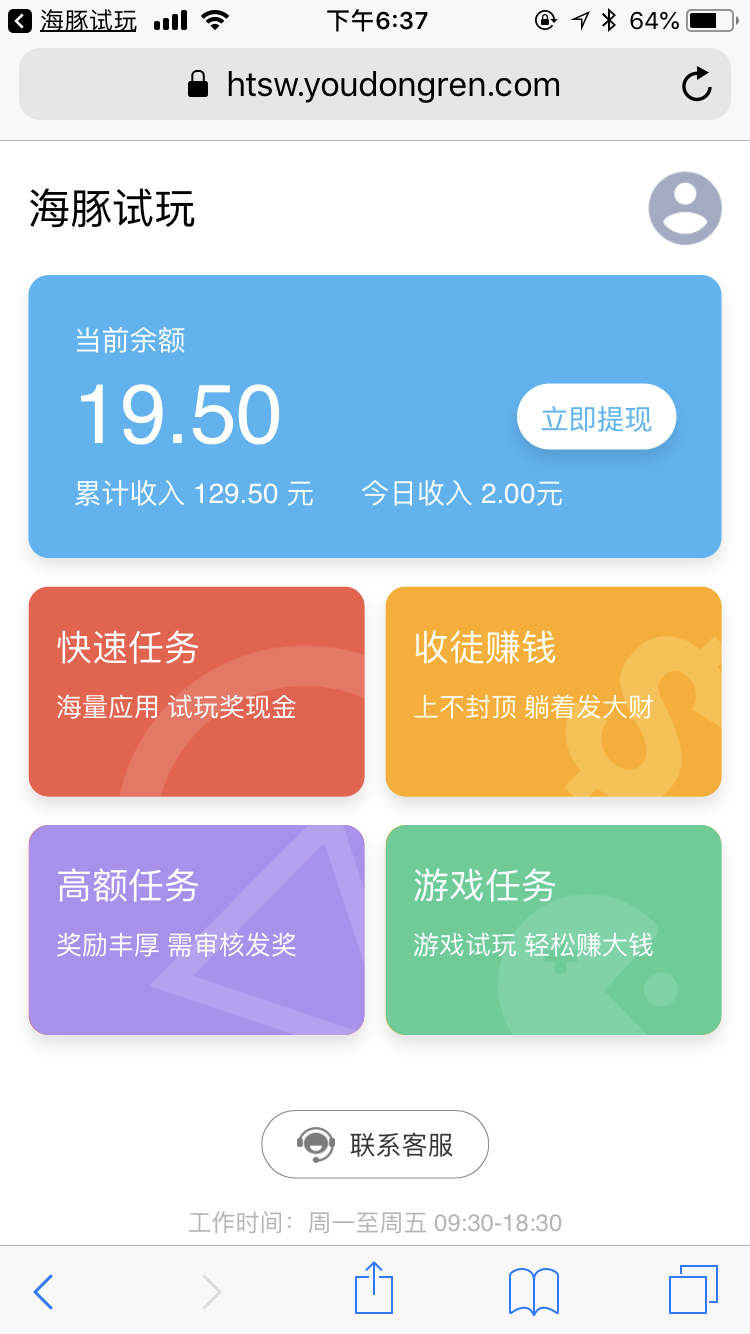Reload the page using the refresh icon
This screenshot has height=1334, width=750.
click(x=697, y=85)
